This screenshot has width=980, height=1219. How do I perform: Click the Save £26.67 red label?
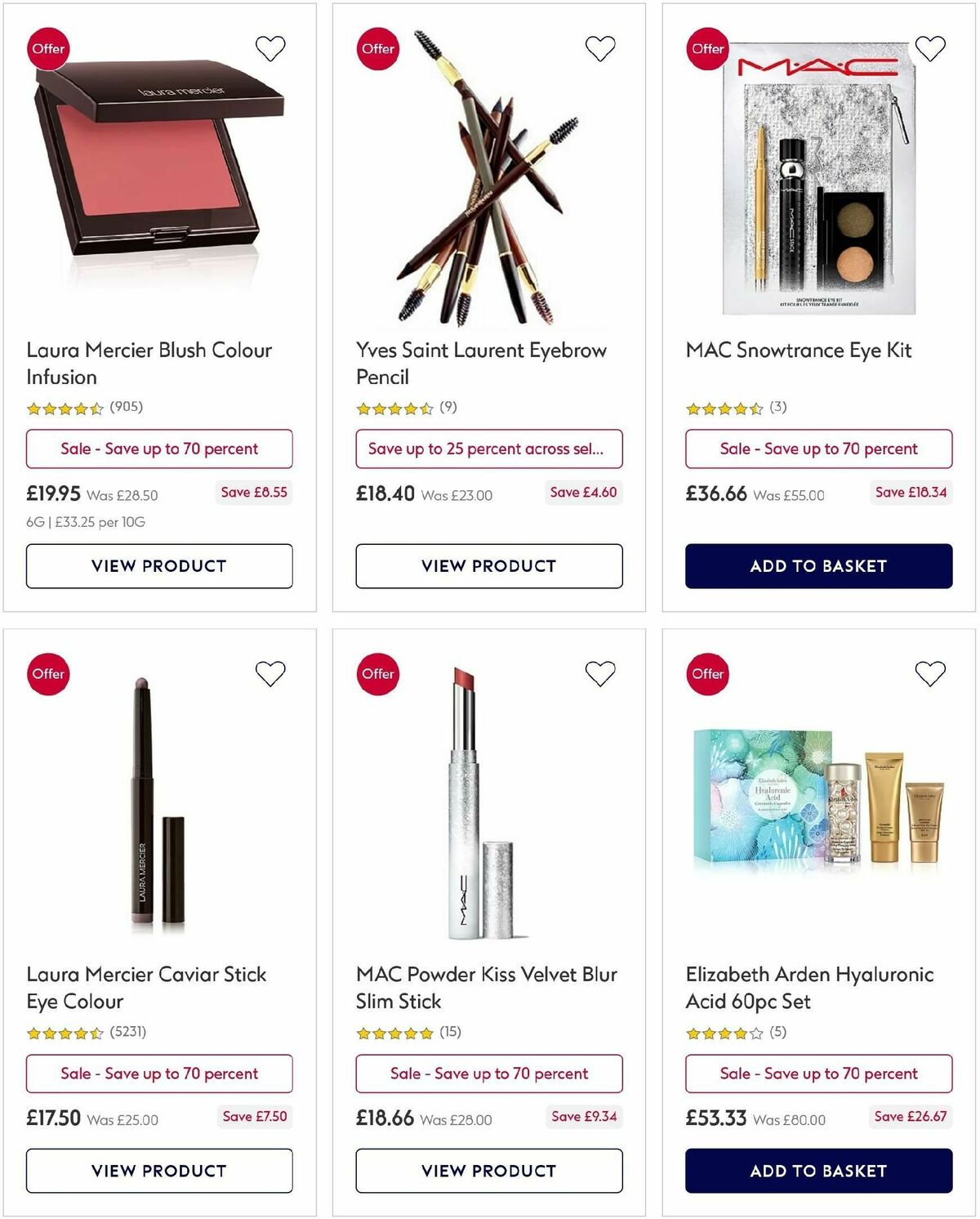[x=910, y=1116]
